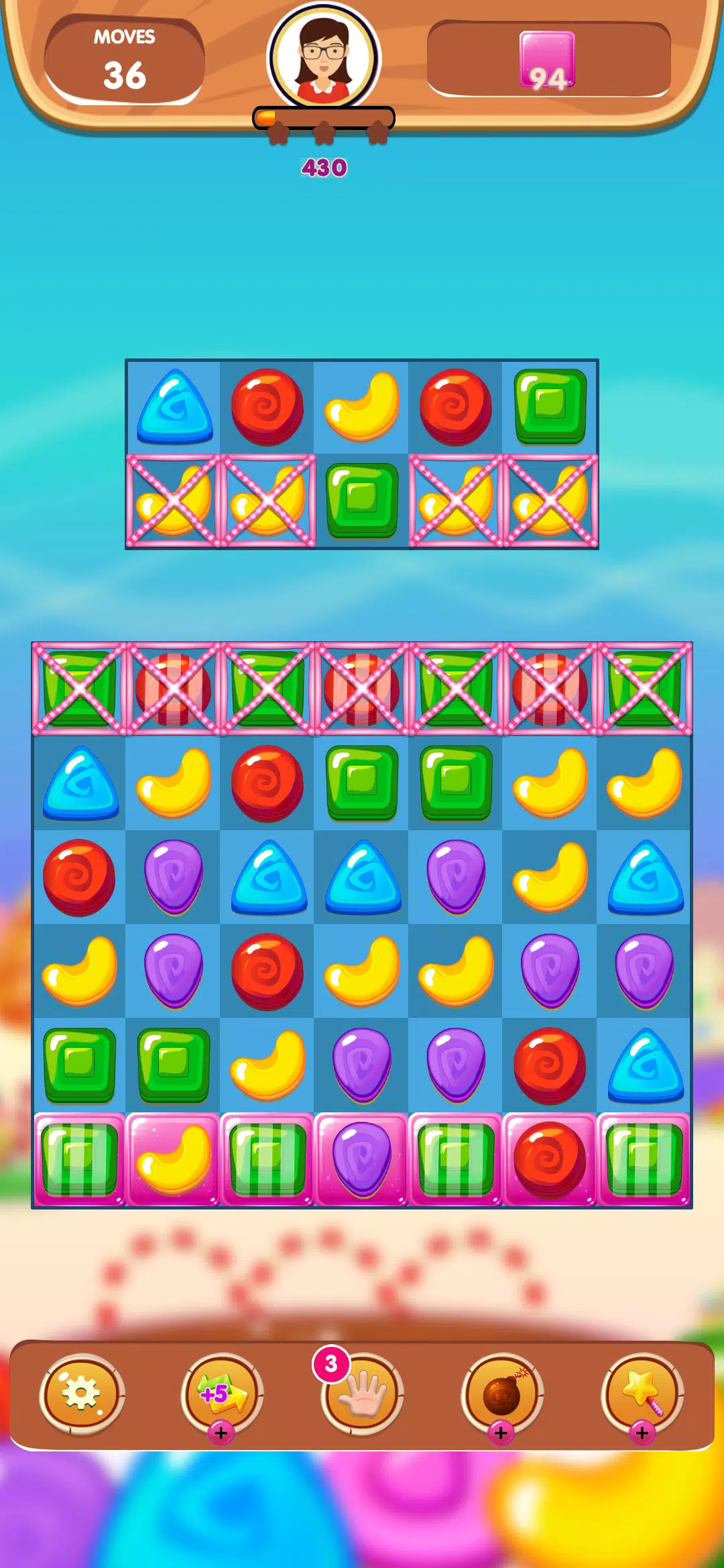
Task: Open the settings gear button
Action: pyautogui.click(x=81, y=1394)
